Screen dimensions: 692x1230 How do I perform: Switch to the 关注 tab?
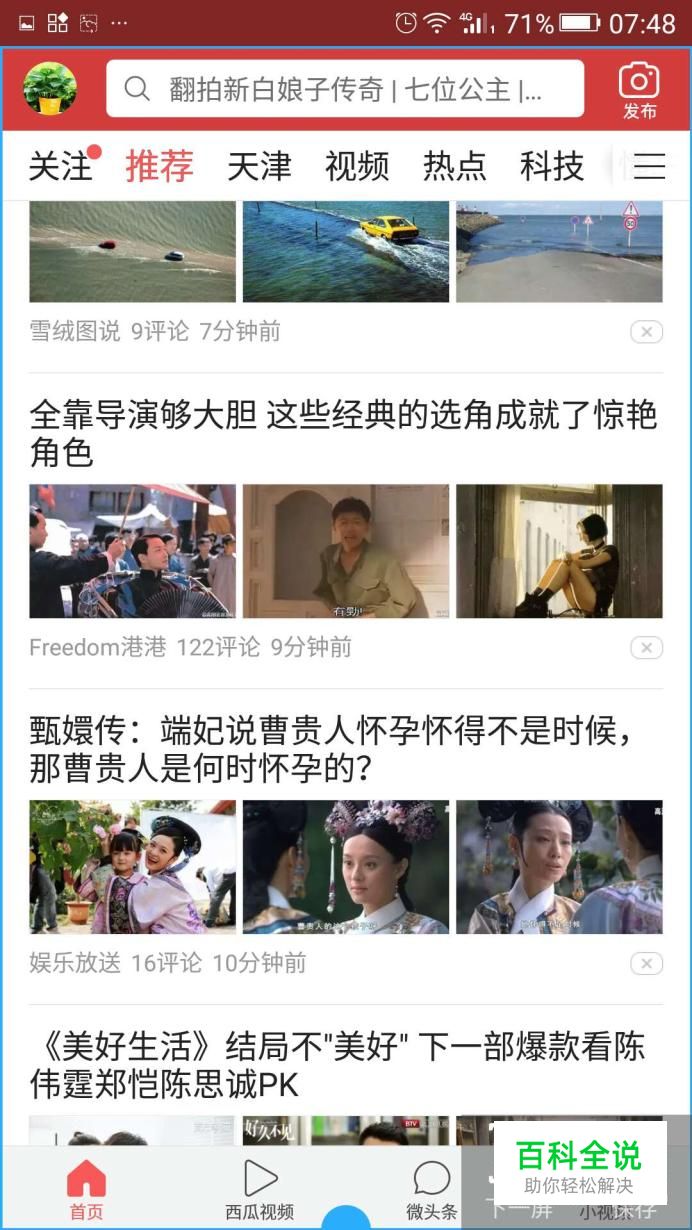pyautogui.click(x=60, y=166)
